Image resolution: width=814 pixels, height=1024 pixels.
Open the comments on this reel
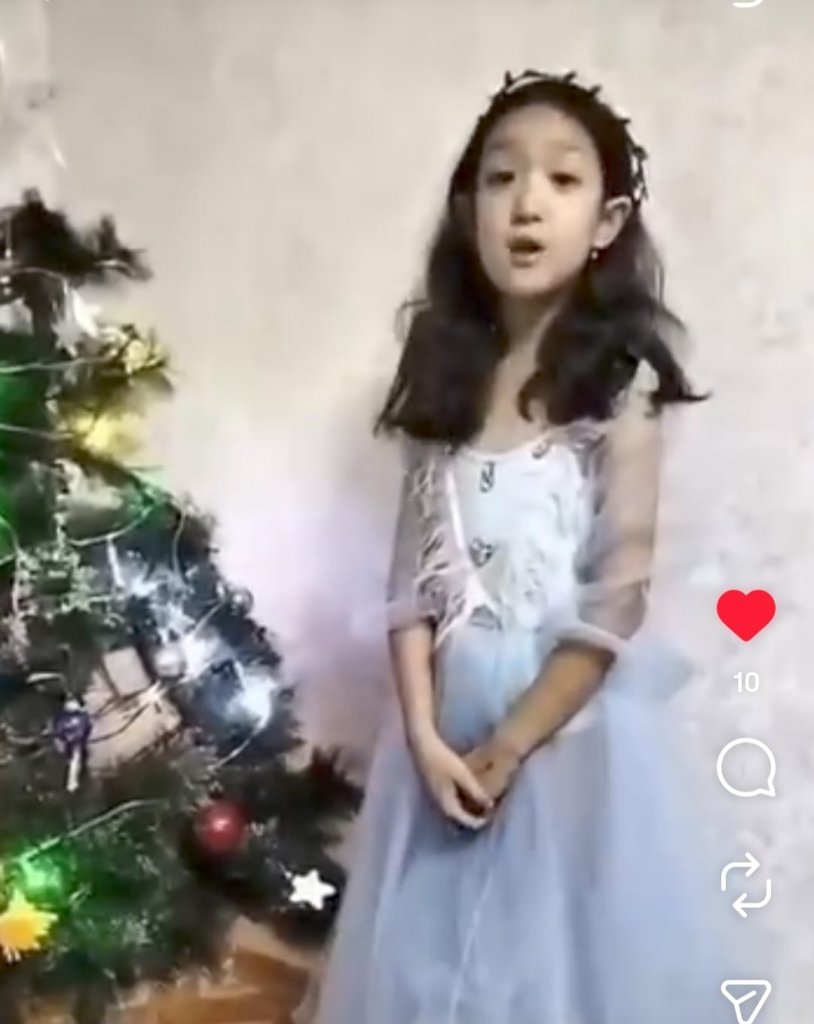tap(746, 769)
